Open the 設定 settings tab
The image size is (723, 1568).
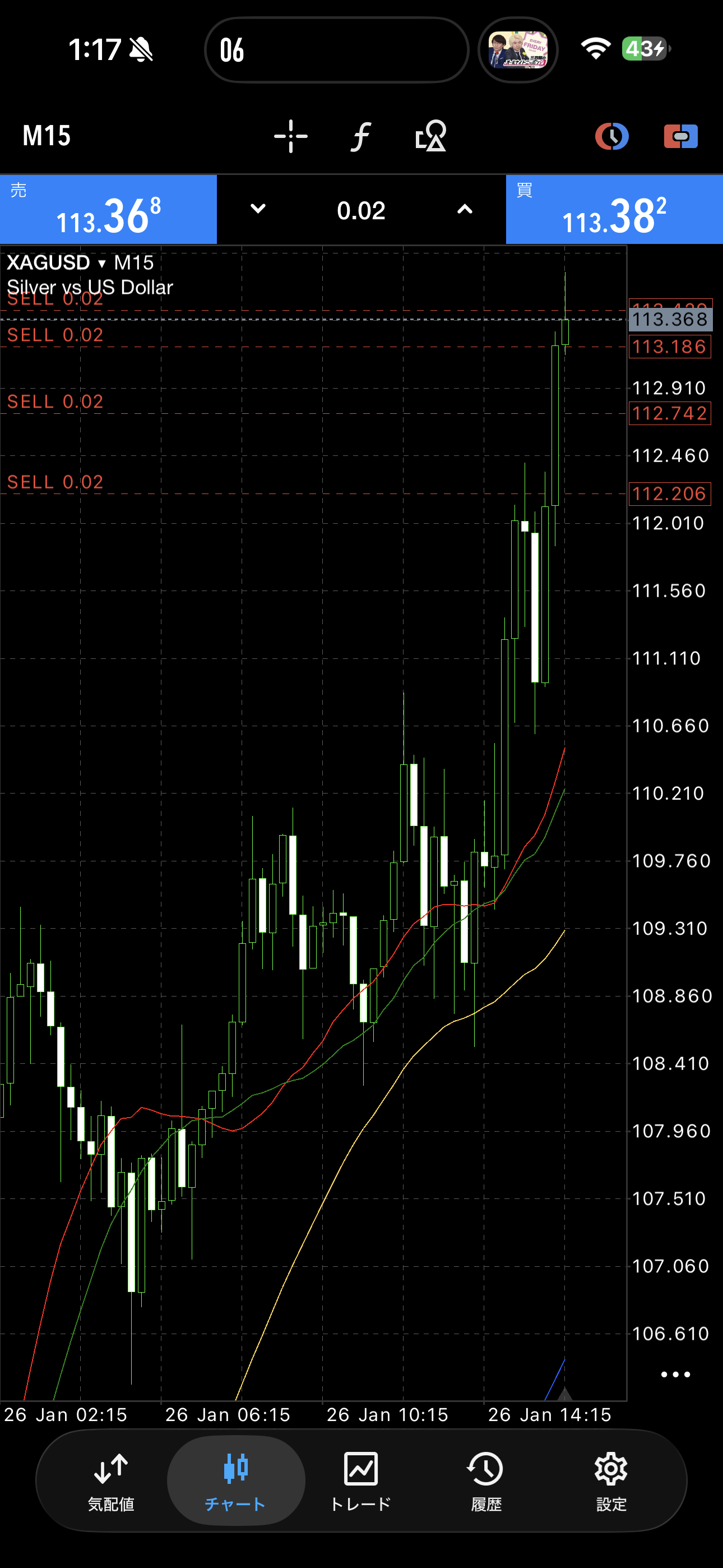(x=611, y=1481)
